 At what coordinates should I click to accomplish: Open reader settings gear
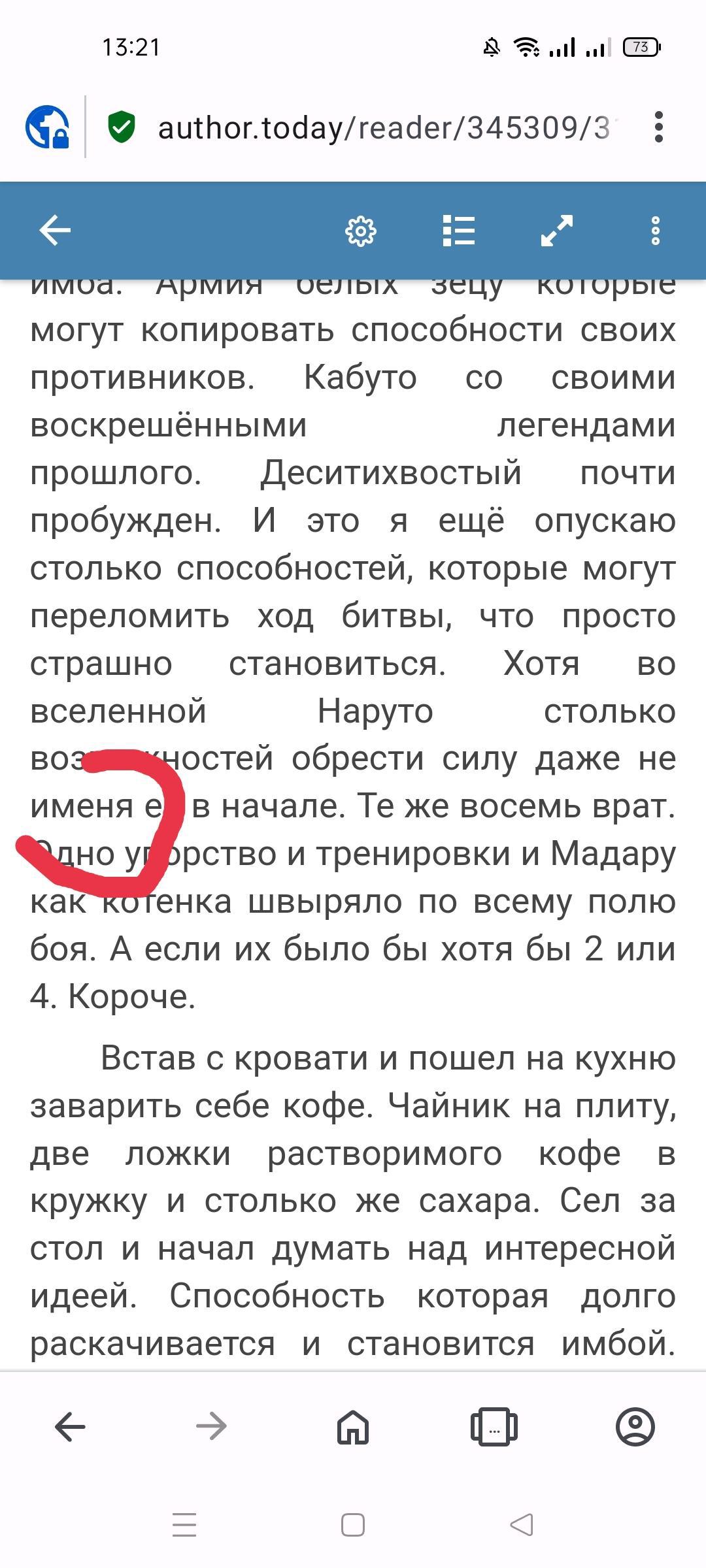pos(361,231)
